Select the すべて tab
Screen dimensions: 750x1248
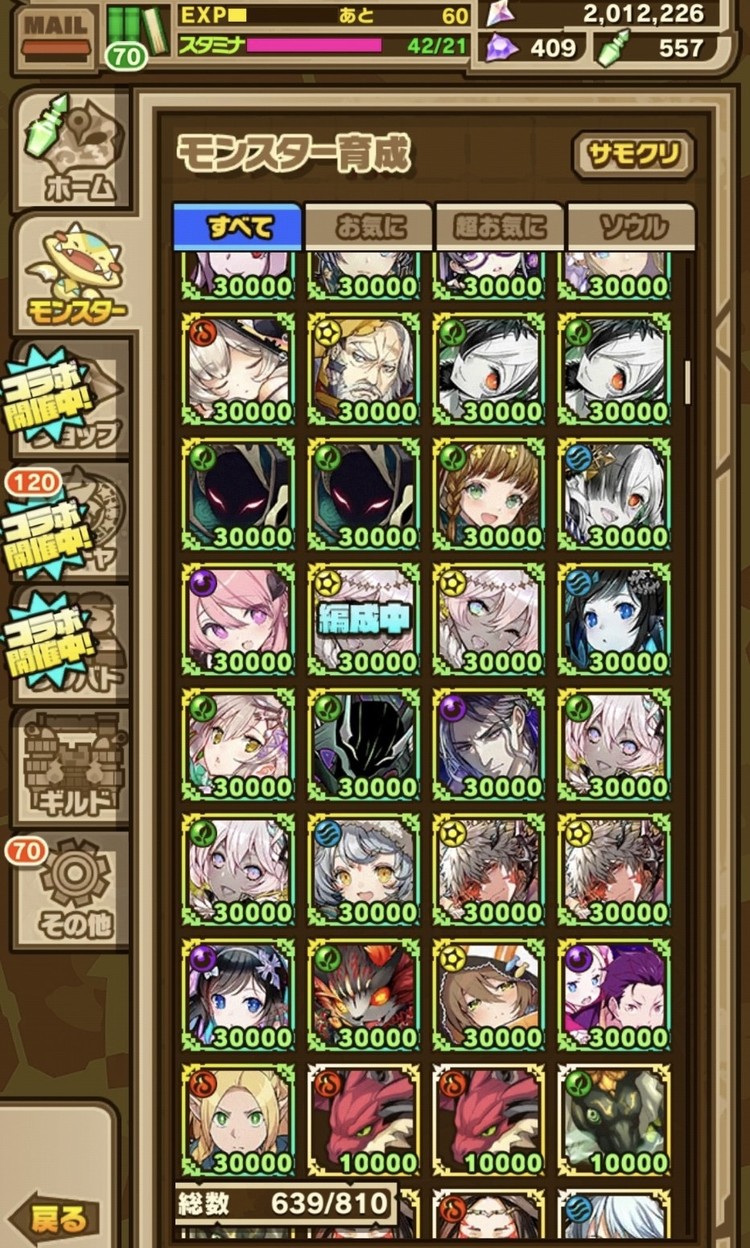click(238, 227)
